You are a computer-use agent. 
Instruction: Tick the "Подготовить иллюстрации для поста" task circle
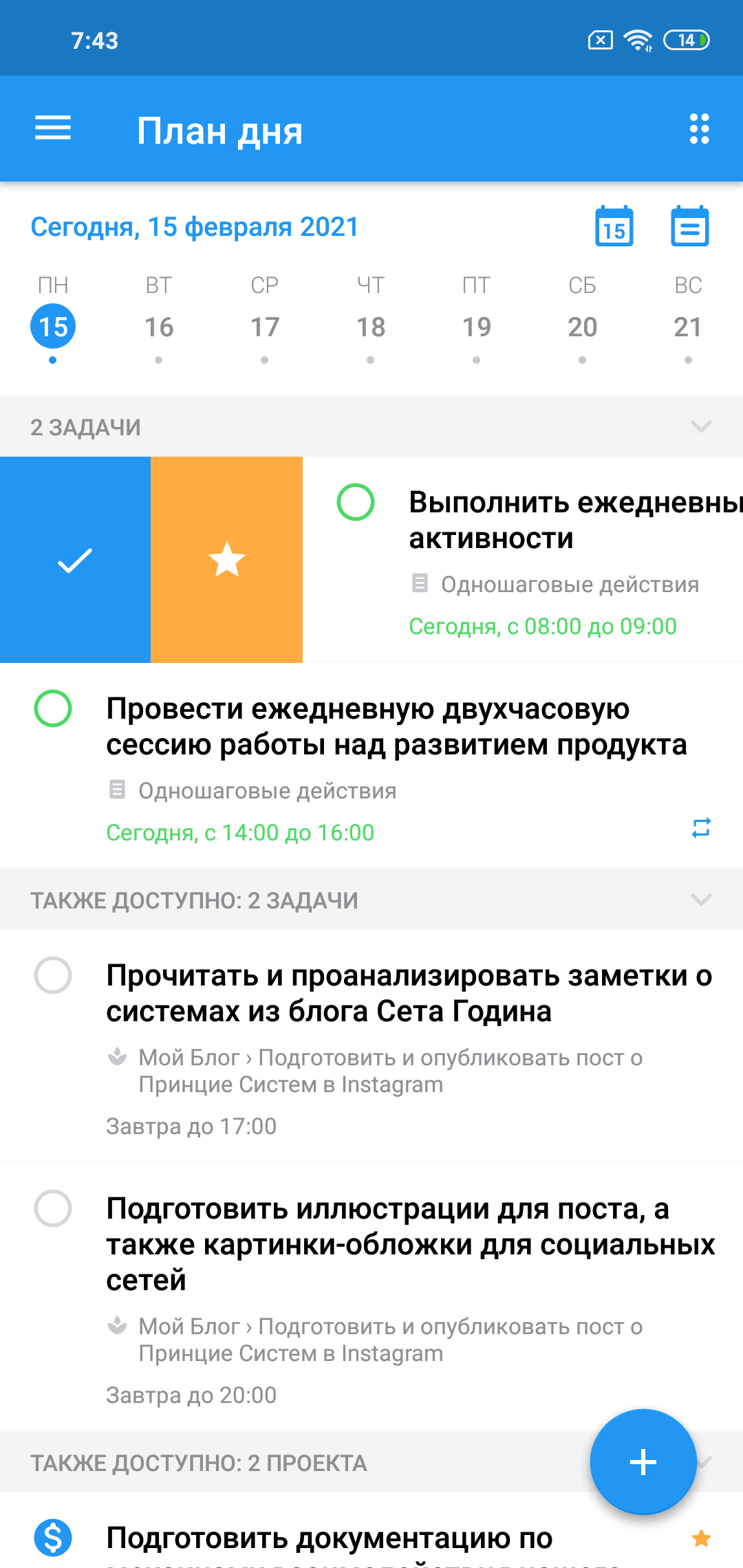[53, 1208]
